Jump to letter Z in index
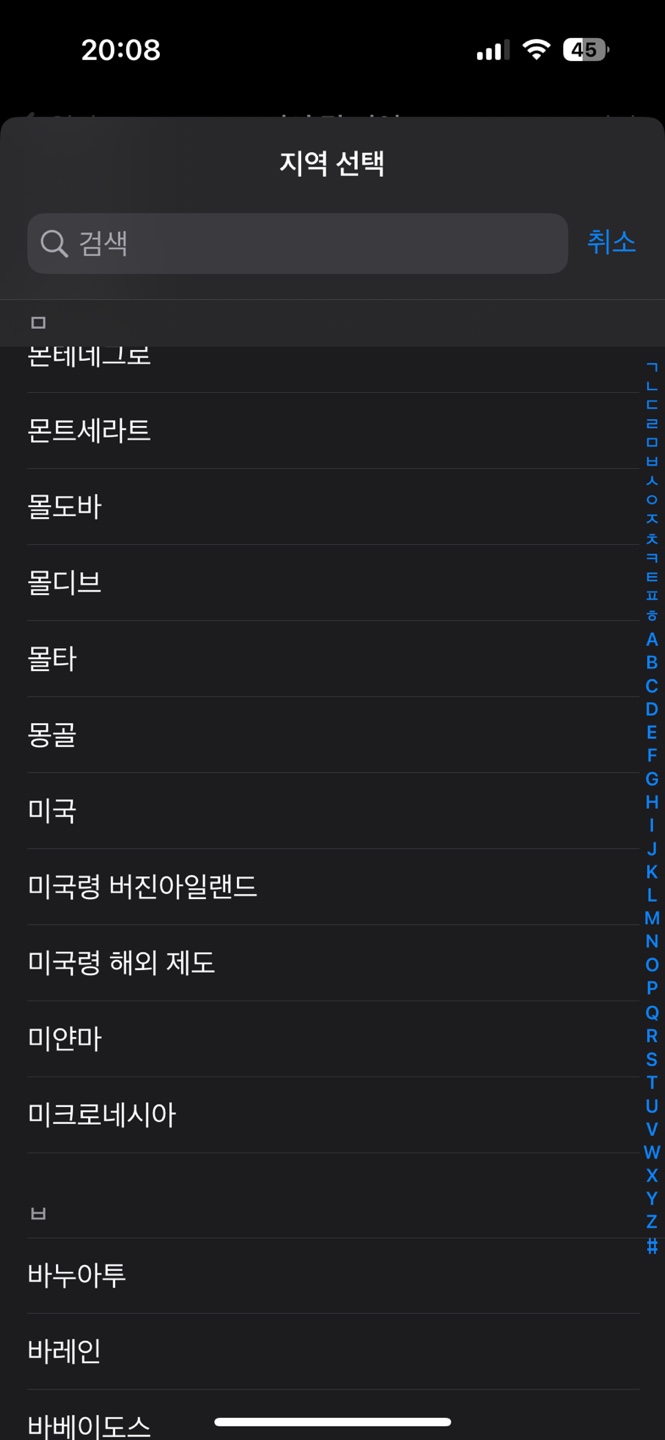665x1440 pixels. [x=652, y=1222]
